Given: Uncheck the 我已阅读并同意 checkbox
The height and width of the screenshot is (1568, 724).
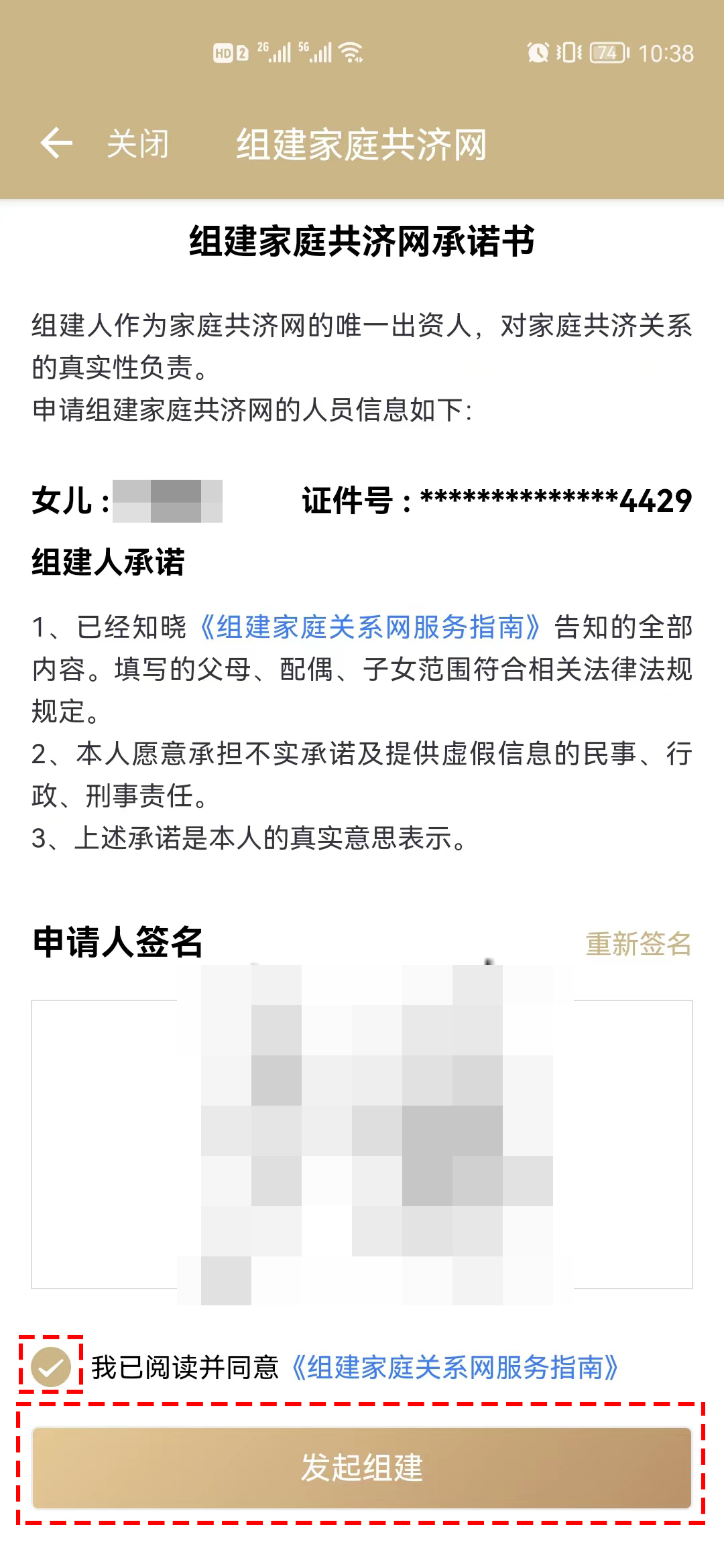Looking at the screenshot, I should click(x=51, y=1367).
